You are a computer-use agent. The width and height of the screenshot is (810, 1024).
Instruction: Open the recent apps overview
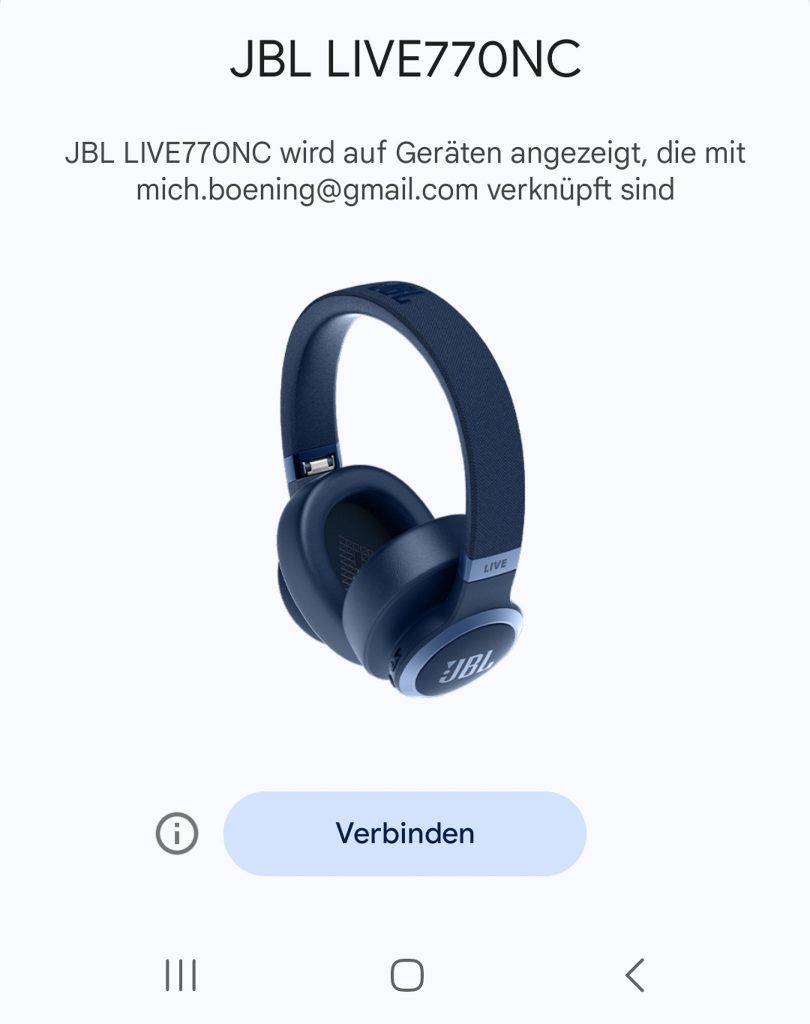tap(180, 974)
